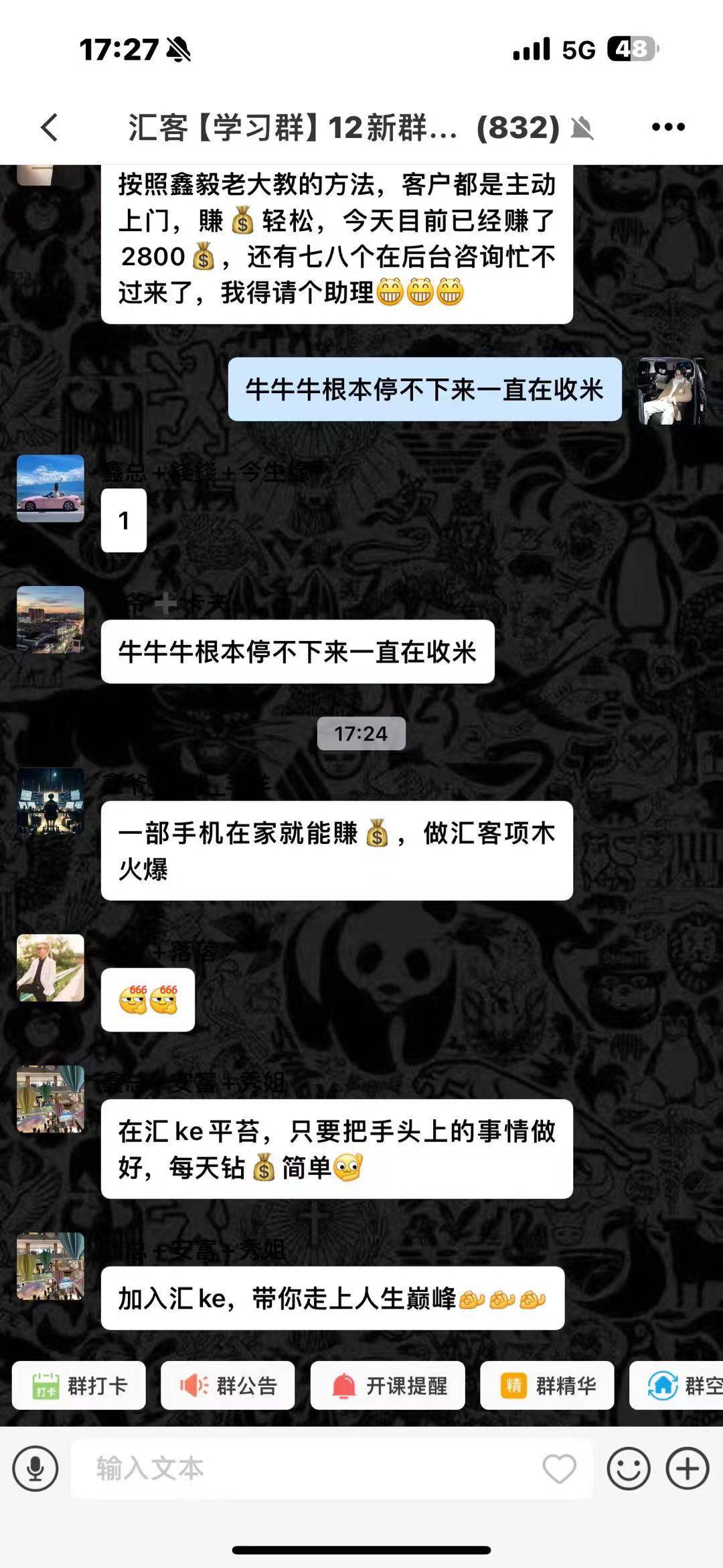Open 群精华 highlights
The height and width of the screenshot is (1568, 723).
tap(547, 1386)
